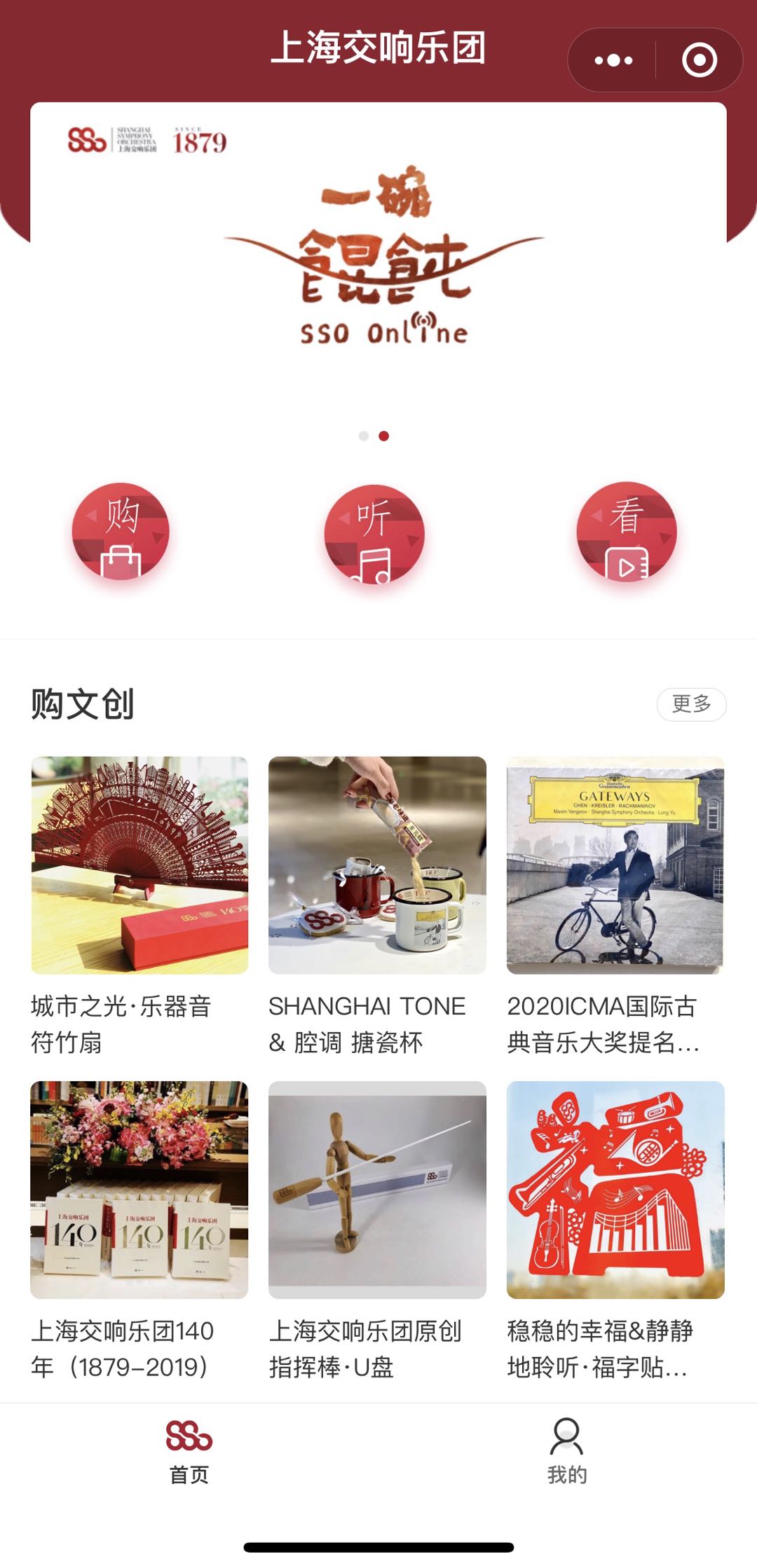This screenshot has width=757, height=1568.
Task: Open the mini program overflow menu
Action: coord(613,60)
